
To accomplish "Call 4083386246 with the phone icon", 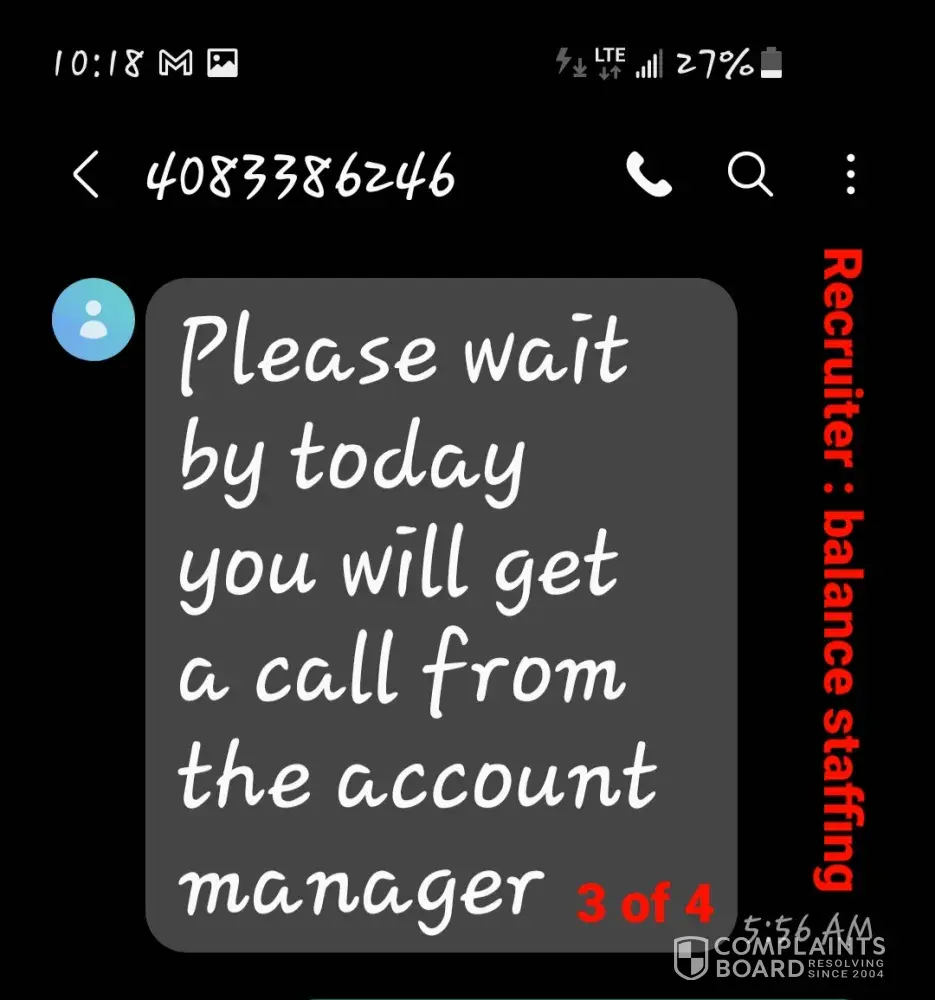I will coord(648,176).
